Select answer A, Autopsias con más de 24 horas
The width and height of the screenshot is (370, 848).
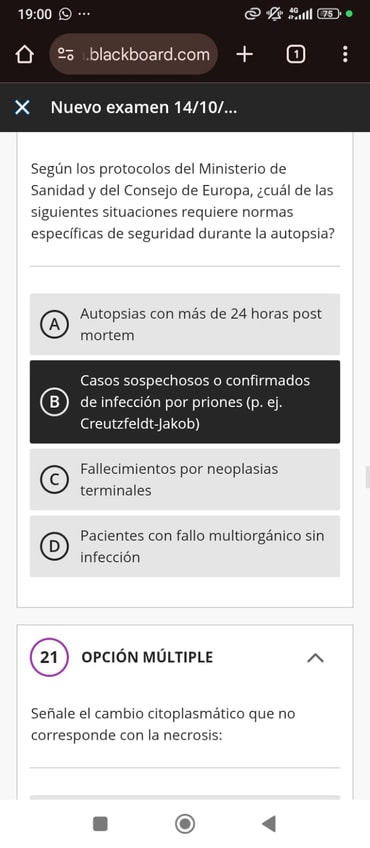click(x=185, y=324)
